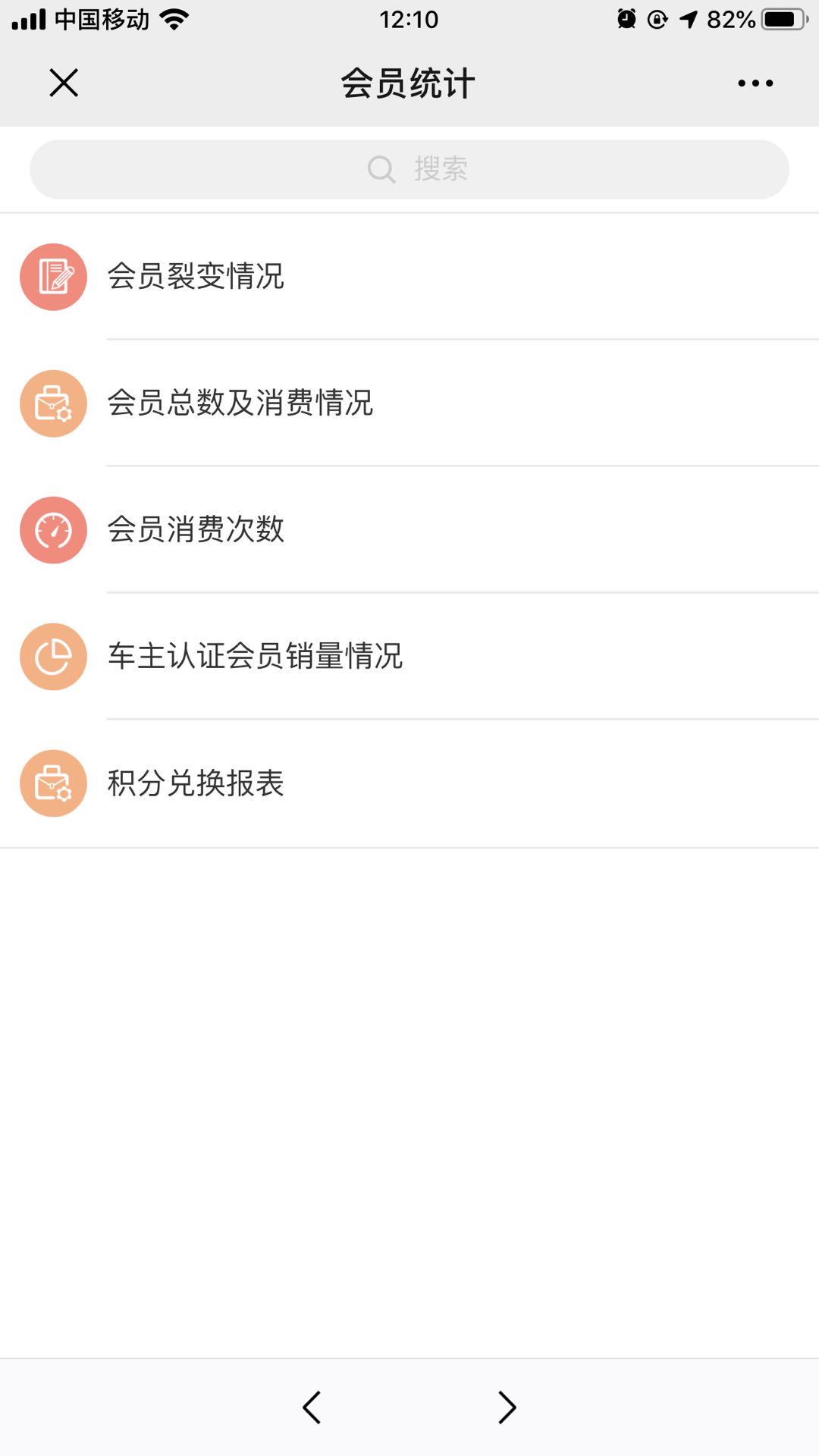Click the pencil document icon beside 会员裂变情况
The image size is (819, 1456).
click(53, 276)
